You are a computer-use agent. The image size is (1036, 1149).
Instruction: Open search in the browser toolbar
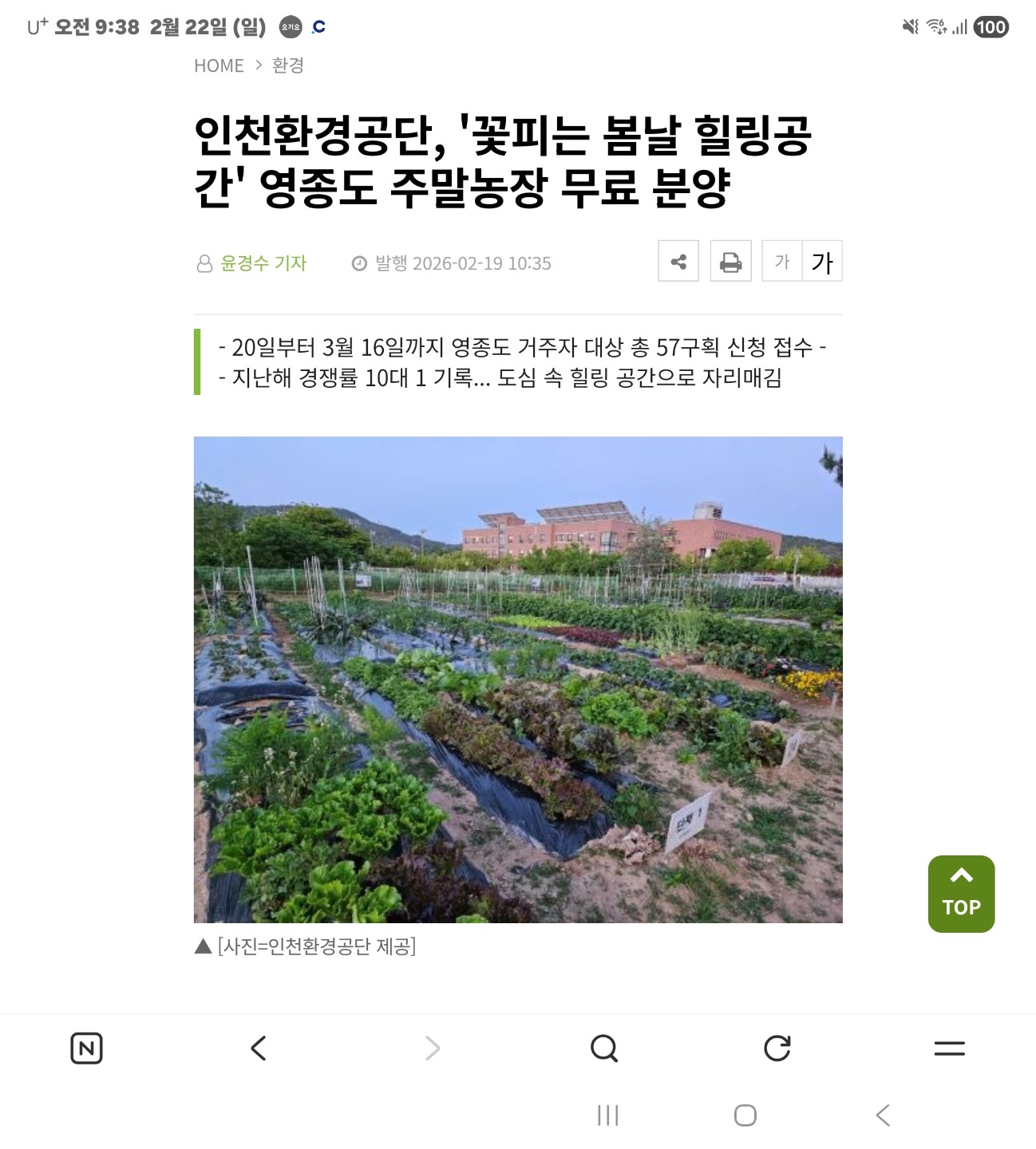click(604, 1048)
